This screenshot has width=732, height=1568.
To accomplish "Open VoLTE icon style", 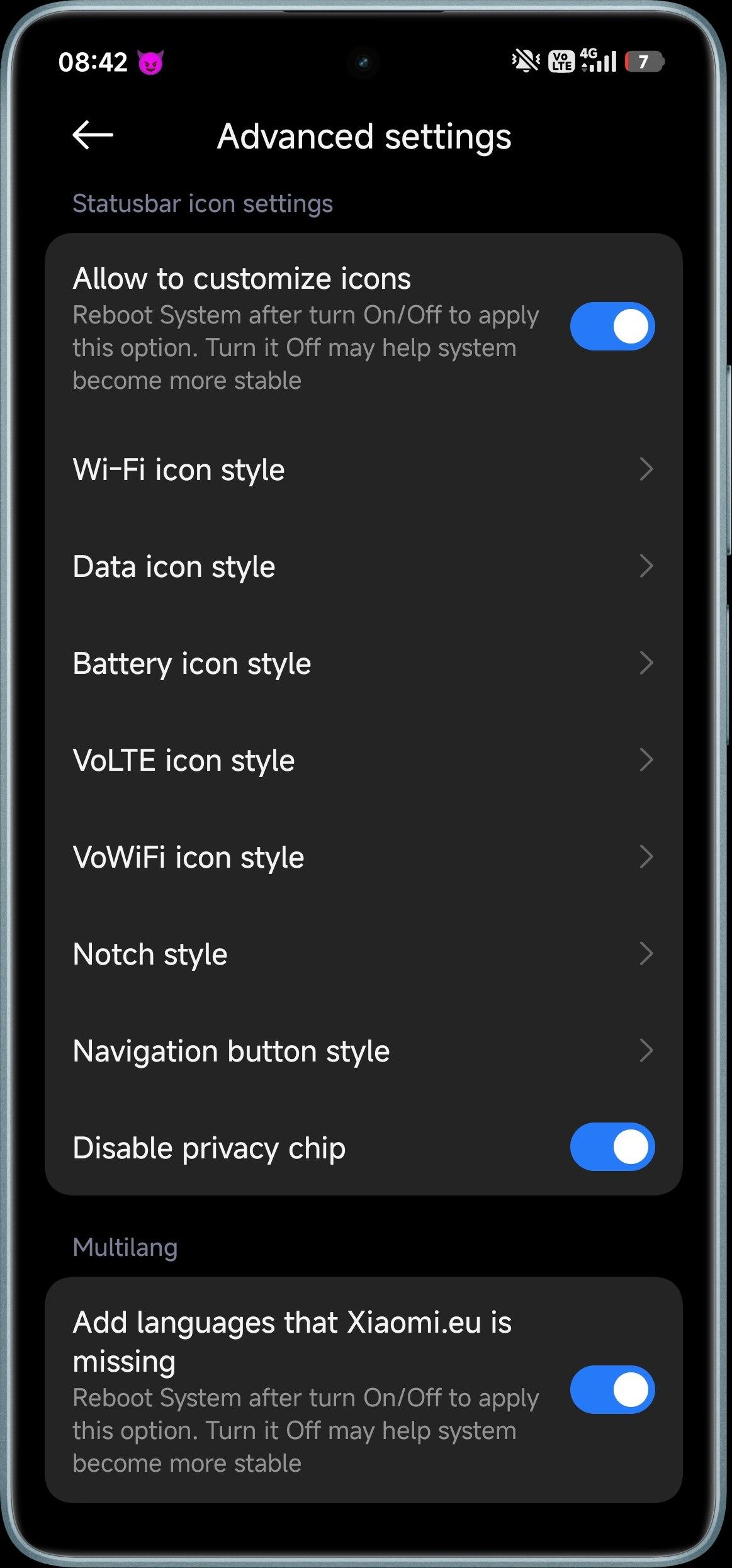I will click(x=363, y=760).
